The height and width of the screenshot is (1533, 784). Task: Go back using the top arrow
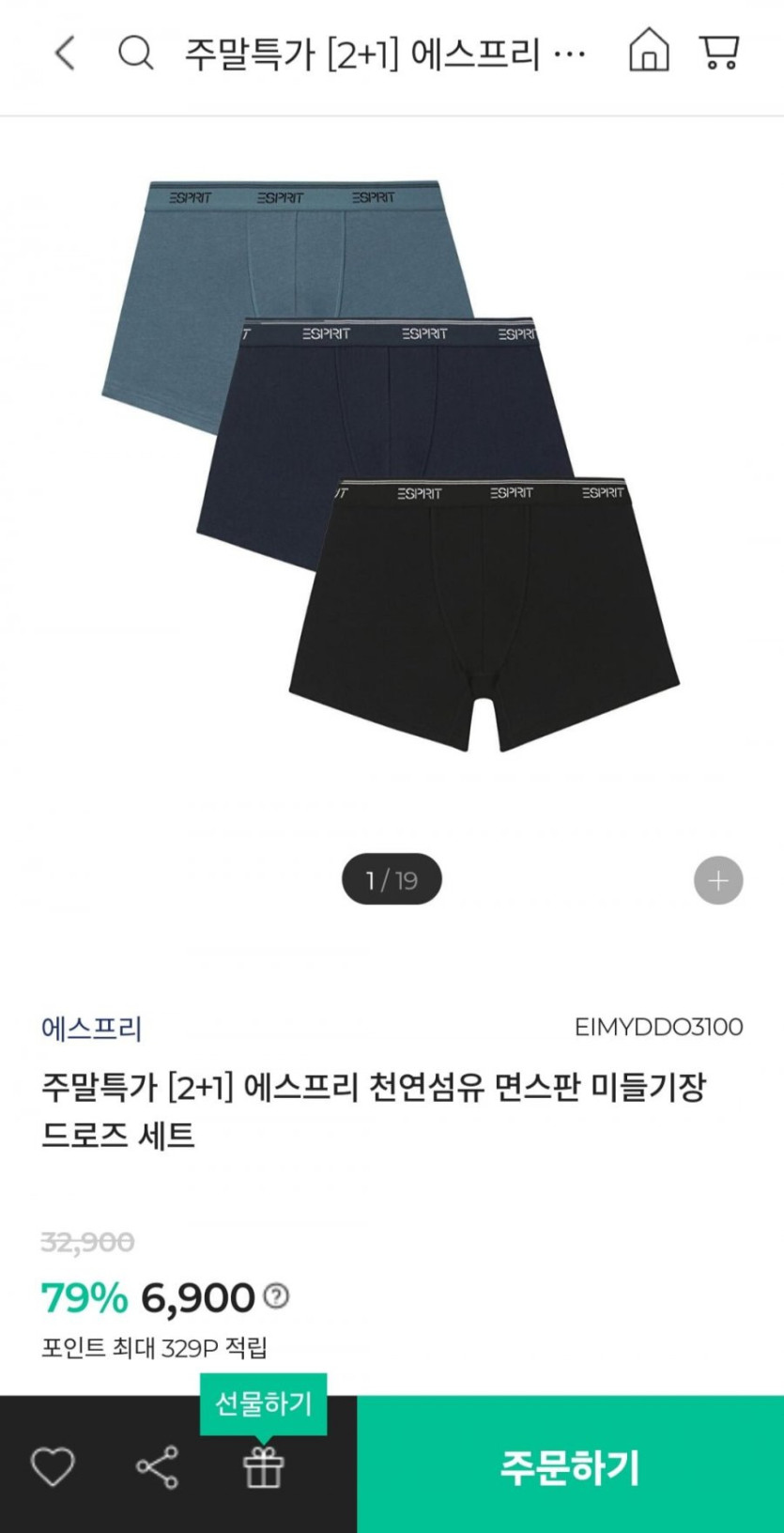[x=64, y=53]
